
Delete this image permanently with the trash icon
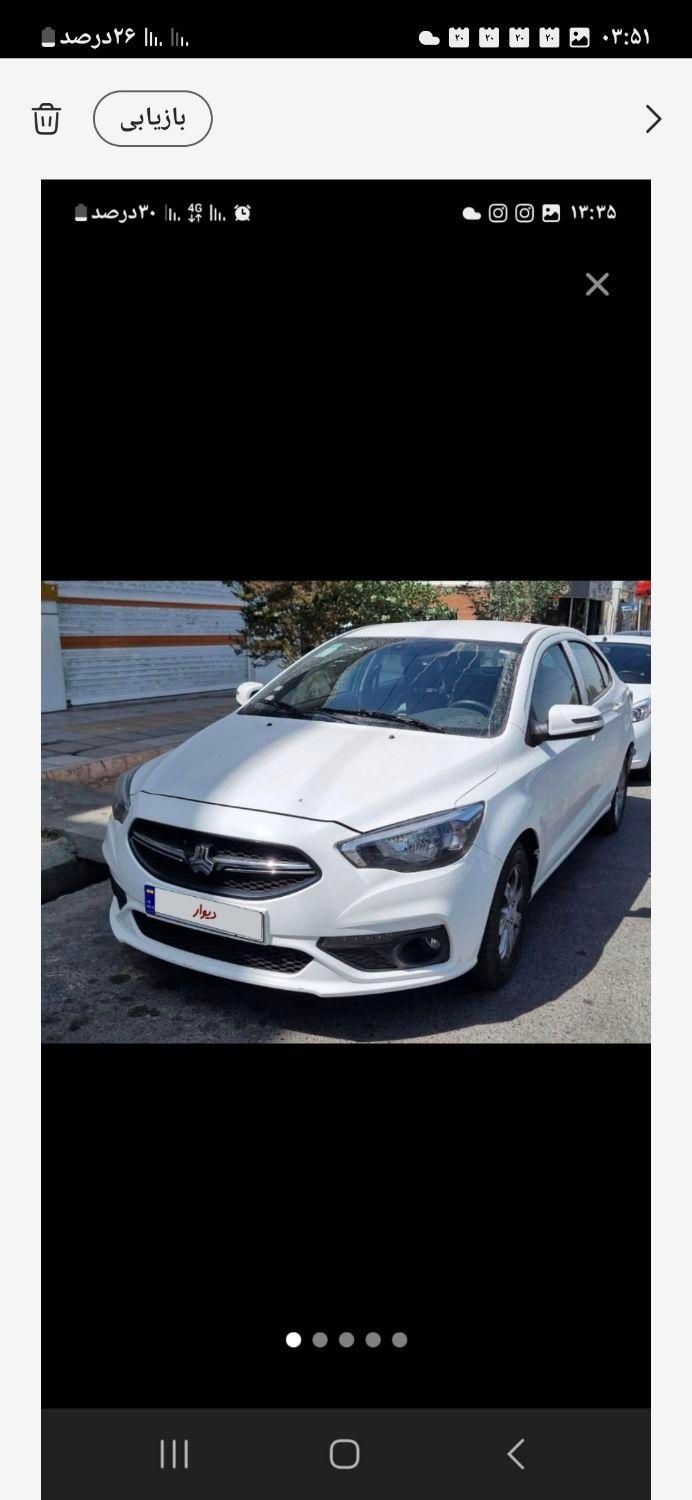(46, 119)
